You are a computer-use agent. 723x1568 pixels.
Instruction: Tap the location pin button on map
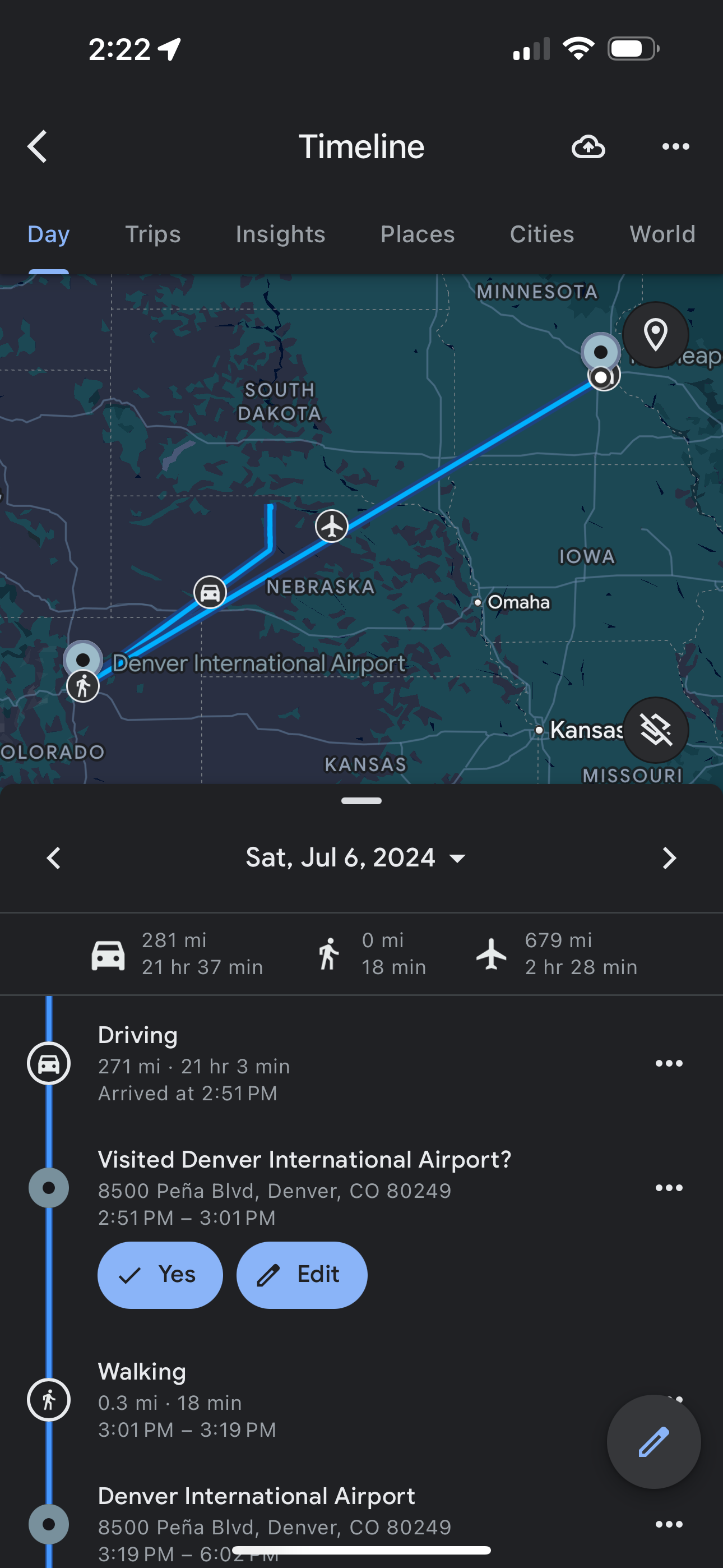(x=655, y=335)
